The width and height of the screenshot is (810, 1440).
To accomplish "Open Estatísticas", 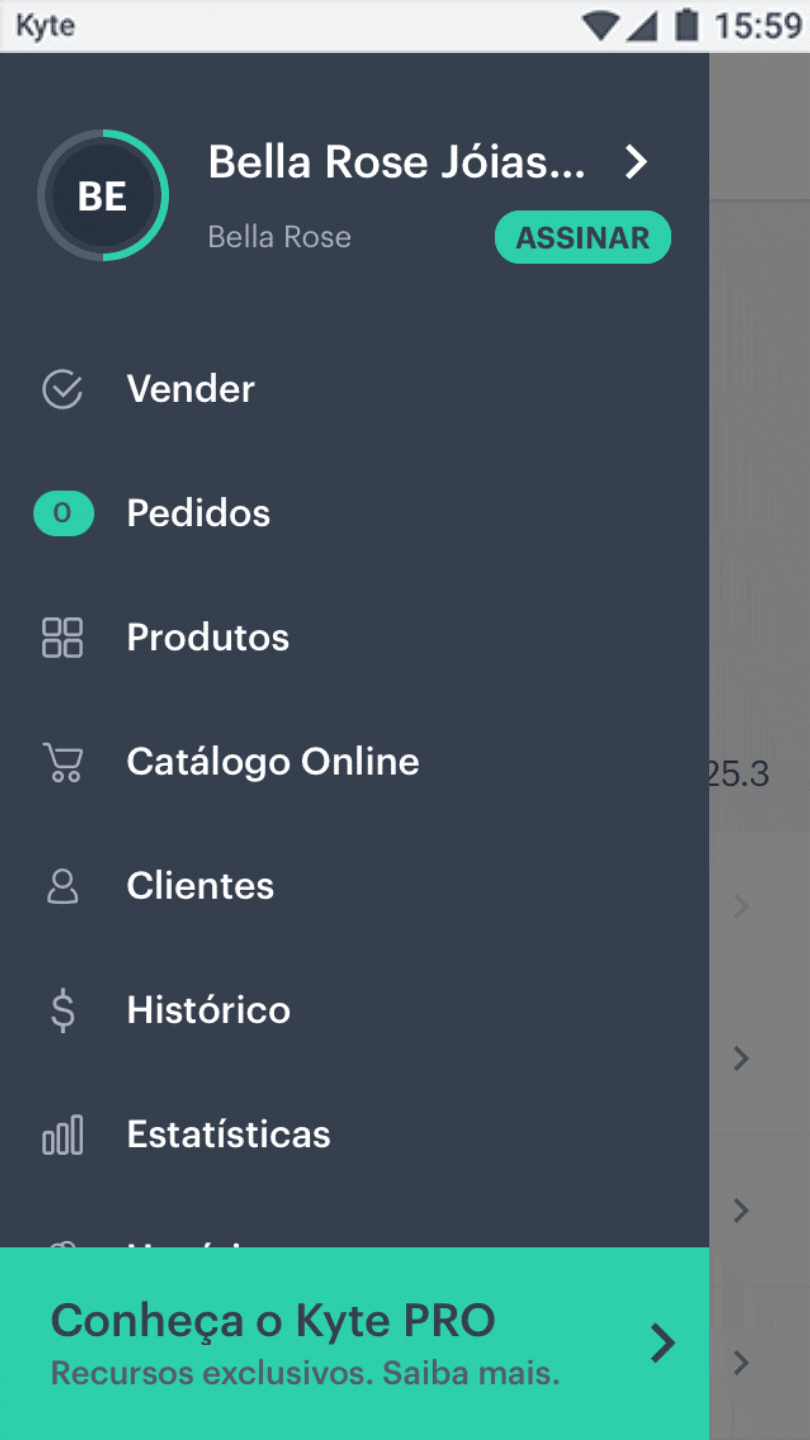I will tap(354, 1134).
